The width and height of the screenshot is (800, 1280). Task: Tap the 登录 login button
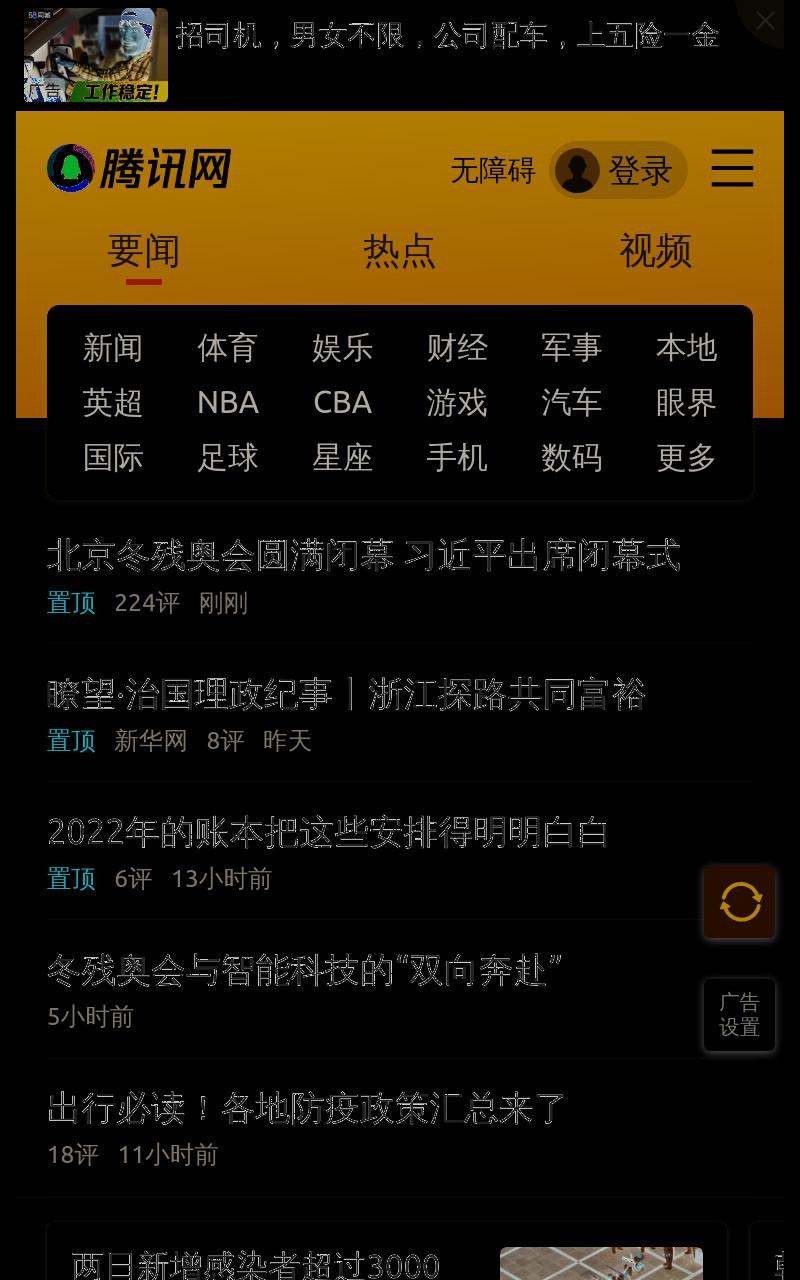coord(618,170)
